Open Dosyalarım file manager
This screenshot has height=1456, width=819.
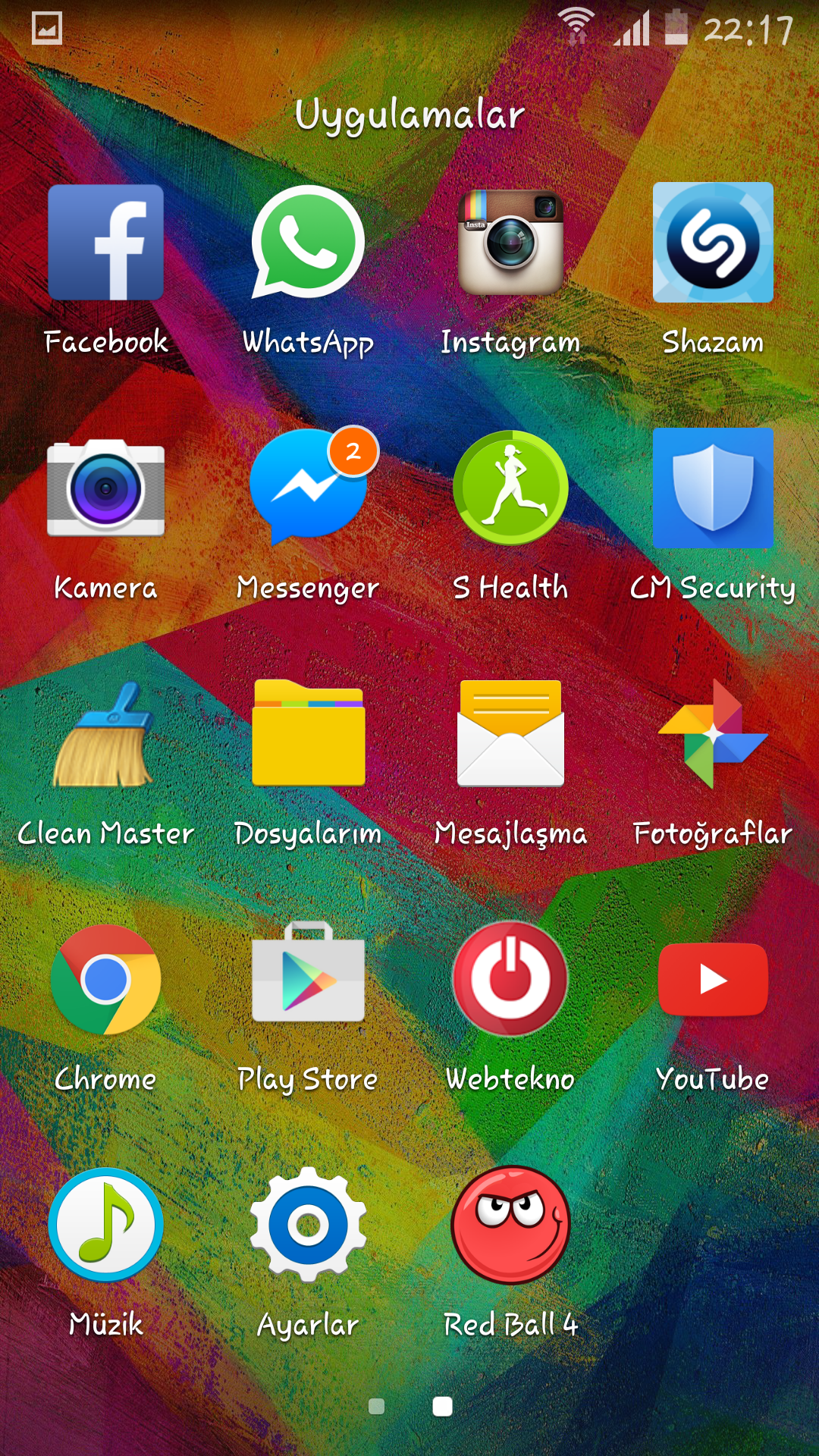pos(308,734)
